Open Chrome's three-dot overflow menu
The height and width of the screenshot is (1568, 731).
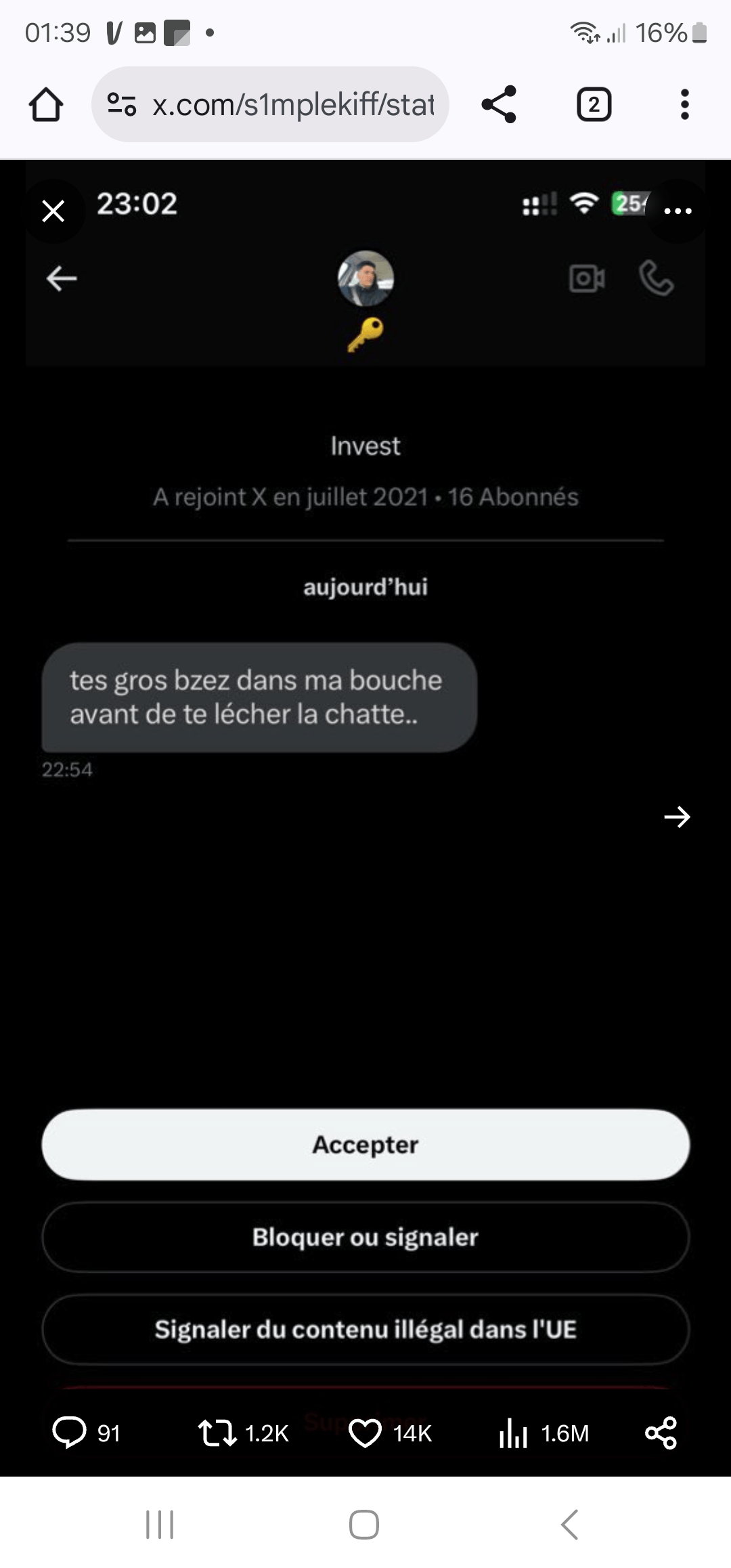click(684, 105)
